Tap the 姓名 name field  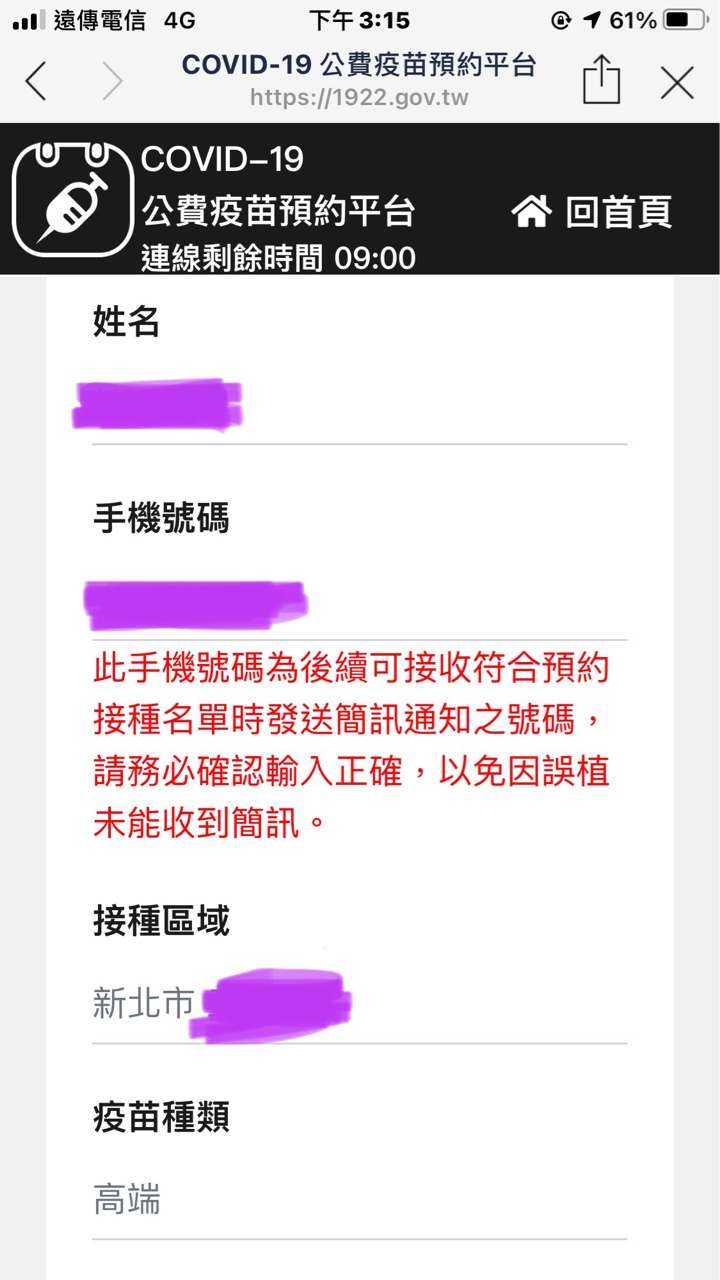(x=359, y=407)
